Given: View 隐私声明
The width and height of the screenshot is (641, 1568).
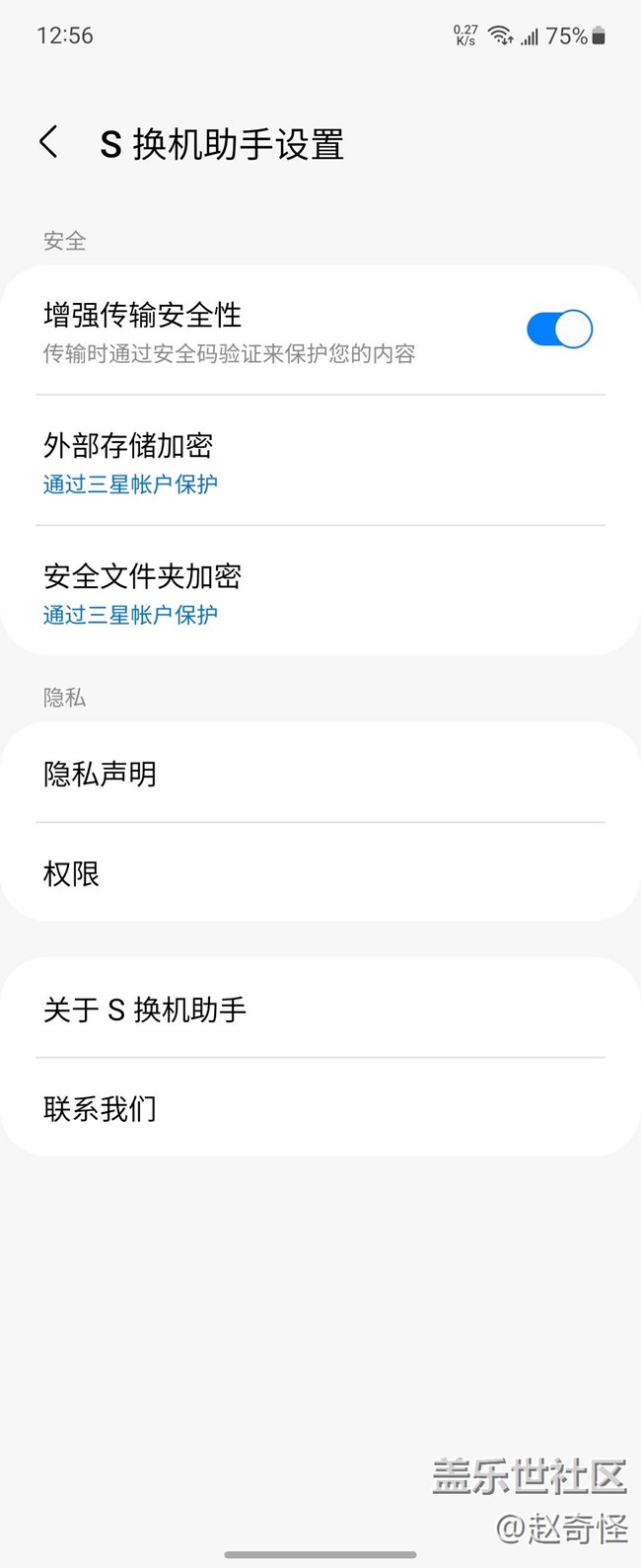Looking at the screenshot, I should [x=320, y=774].
